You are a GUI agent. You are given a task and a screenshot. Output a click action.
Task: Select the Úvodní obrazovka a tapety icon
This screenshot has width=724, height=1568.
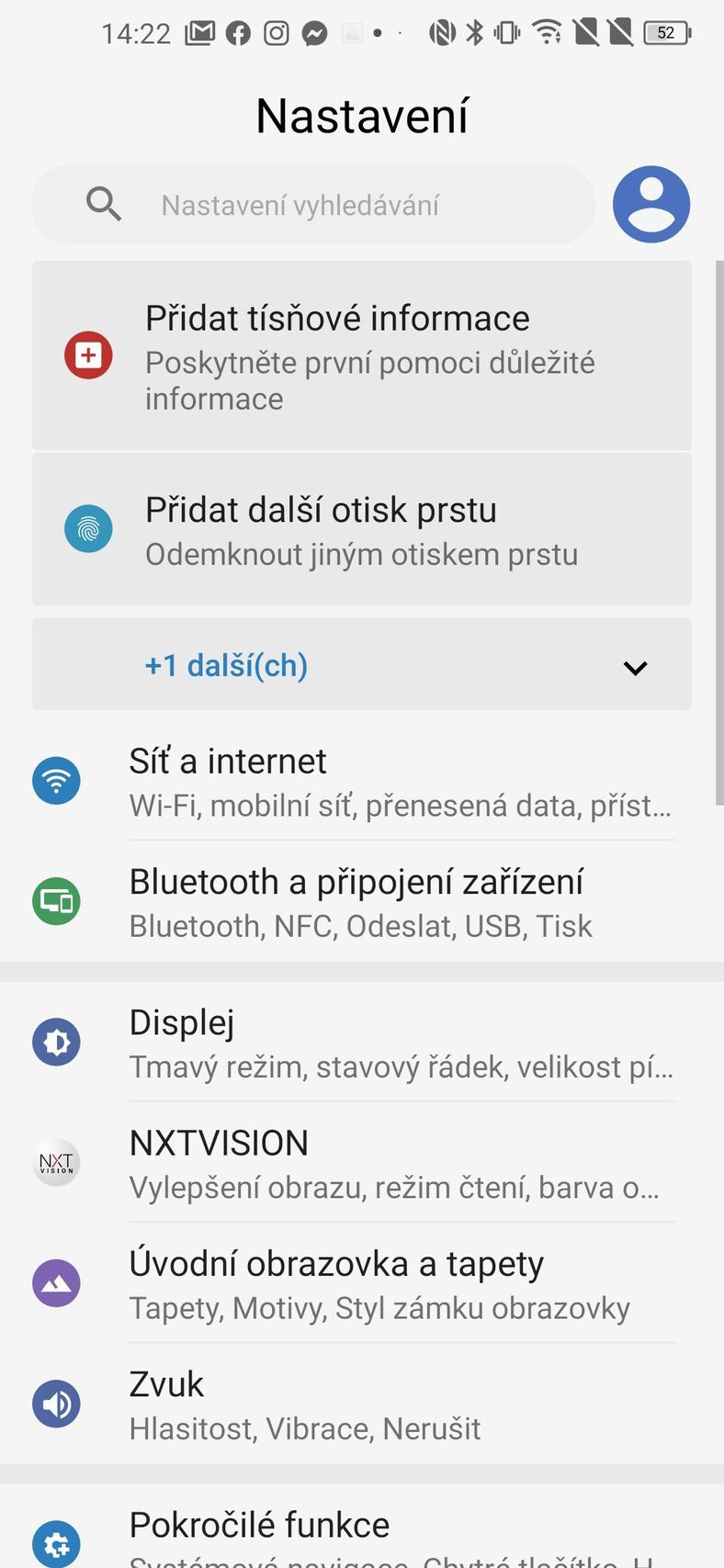(56, 1282)
